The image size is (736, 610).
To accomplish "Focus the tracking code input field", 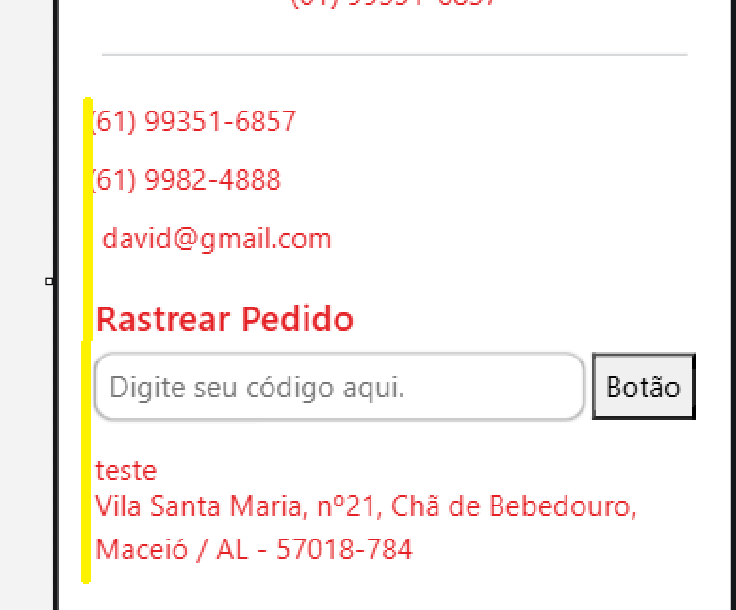I will pyautogui.click(x=338, y=387).
